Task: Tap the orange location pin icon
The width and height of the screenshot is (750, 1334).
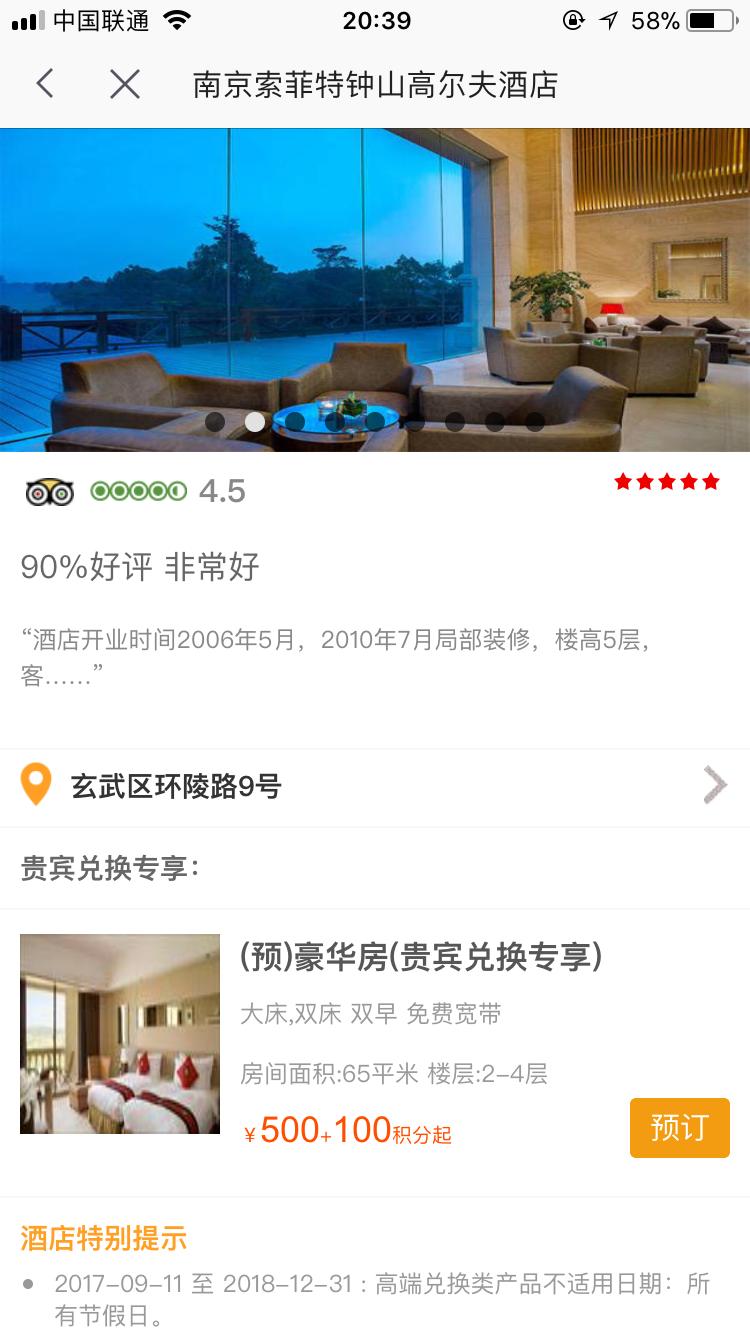Action: [x=37, y=784]
